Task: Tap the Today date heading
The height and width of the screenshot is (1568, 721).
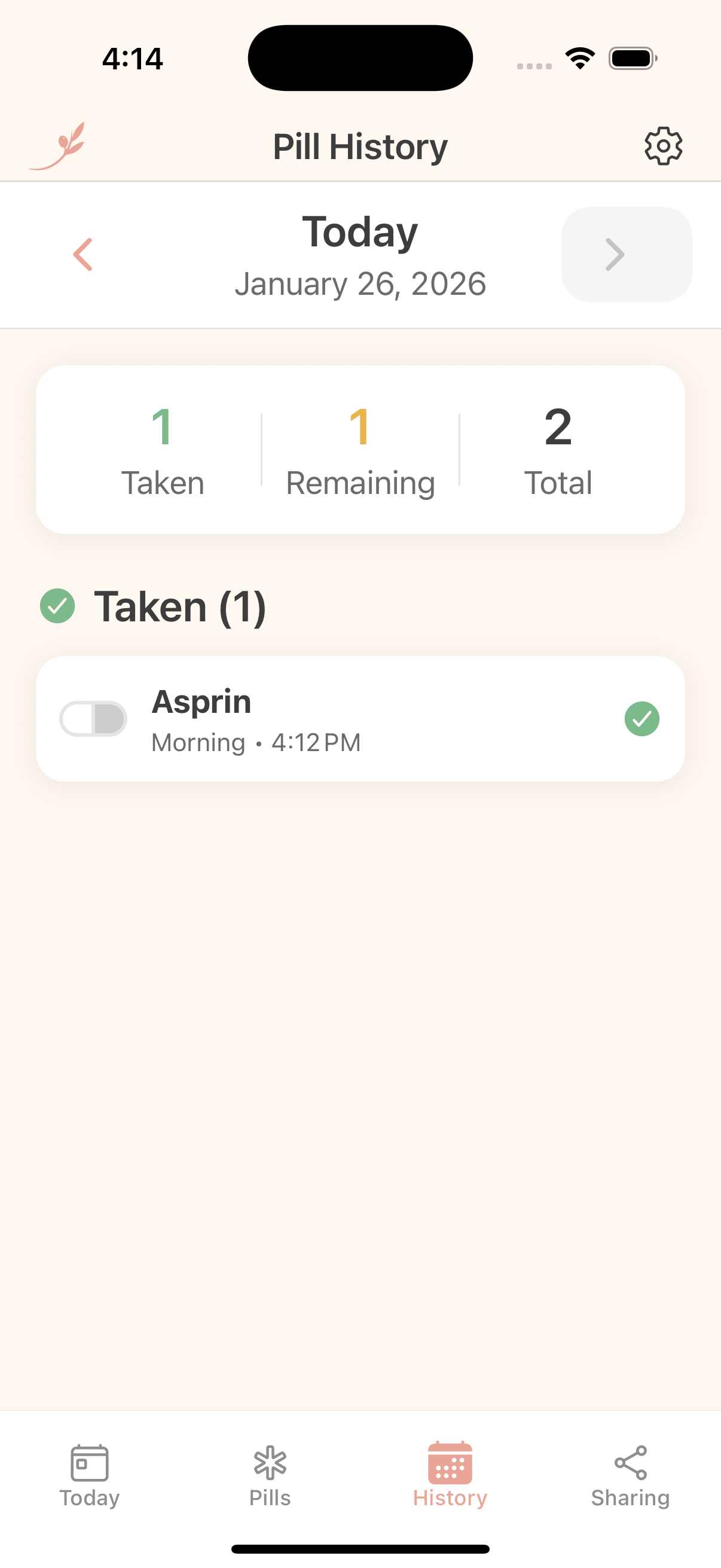Action: (360, 232)
